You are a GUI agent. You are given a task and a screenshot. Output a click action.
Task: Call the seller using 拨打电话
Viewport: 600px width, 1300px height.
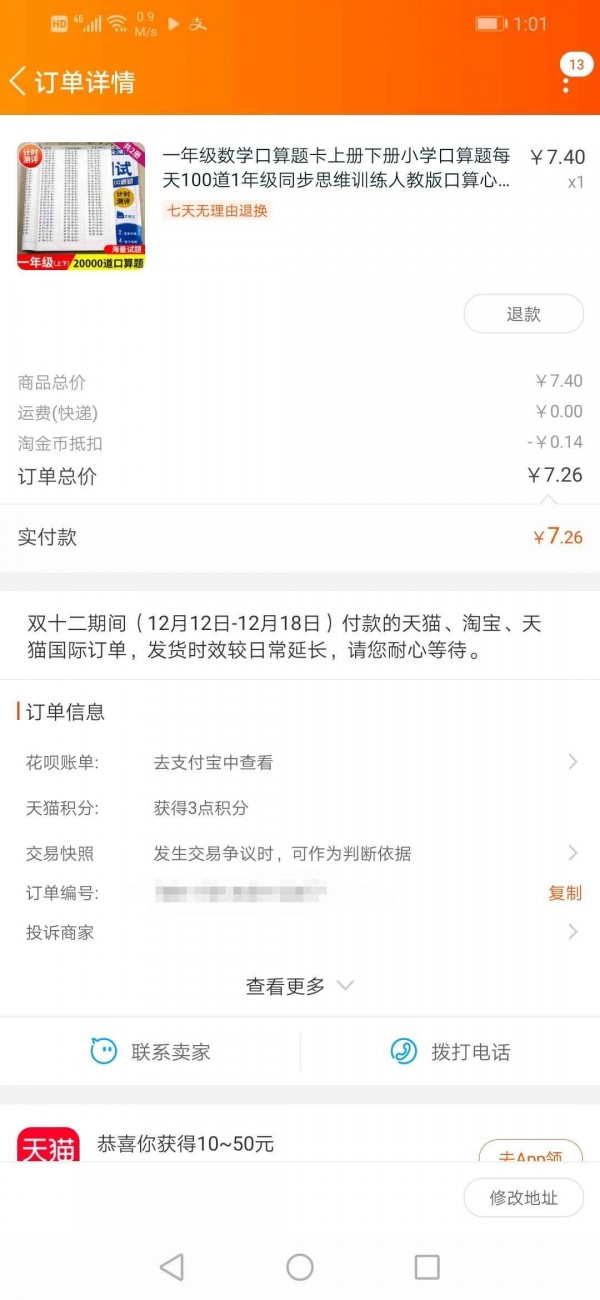click(450, 1052)
